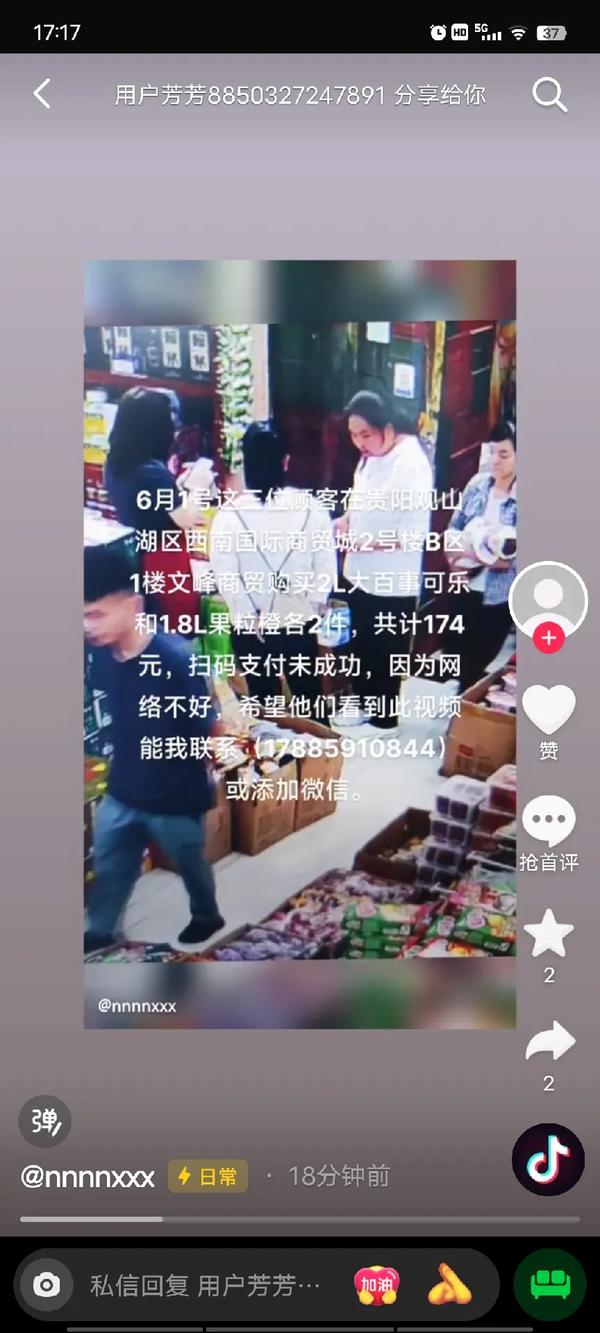Go back using the top-left arrow
600x1333 pixels.
41,95
